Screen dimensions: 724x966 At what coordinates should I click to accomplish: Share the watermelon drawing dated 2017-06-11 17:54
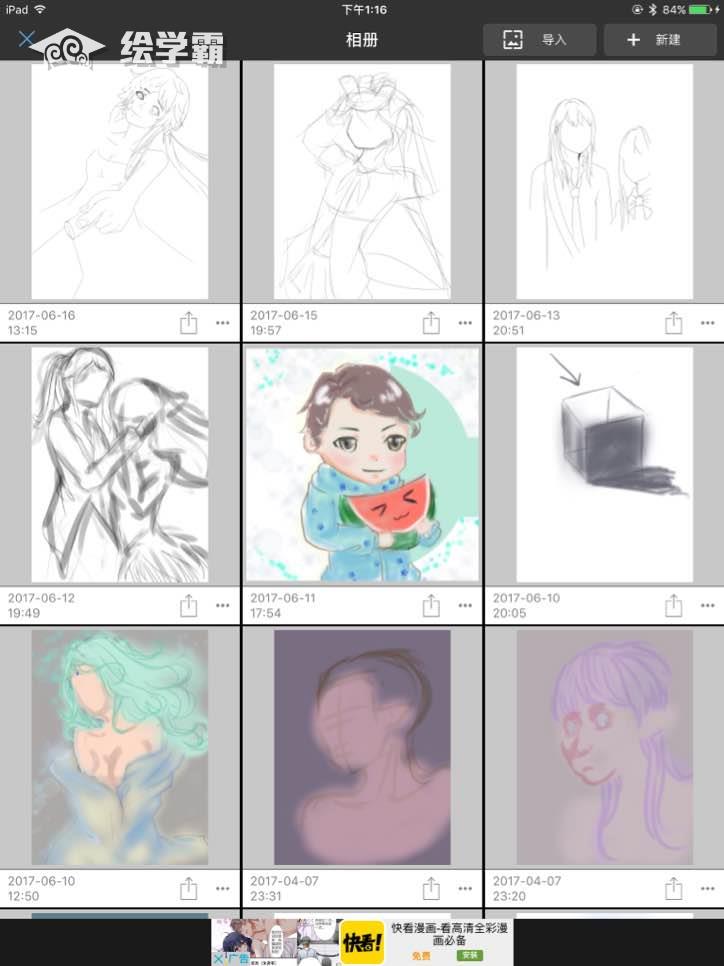coord(431,606)
